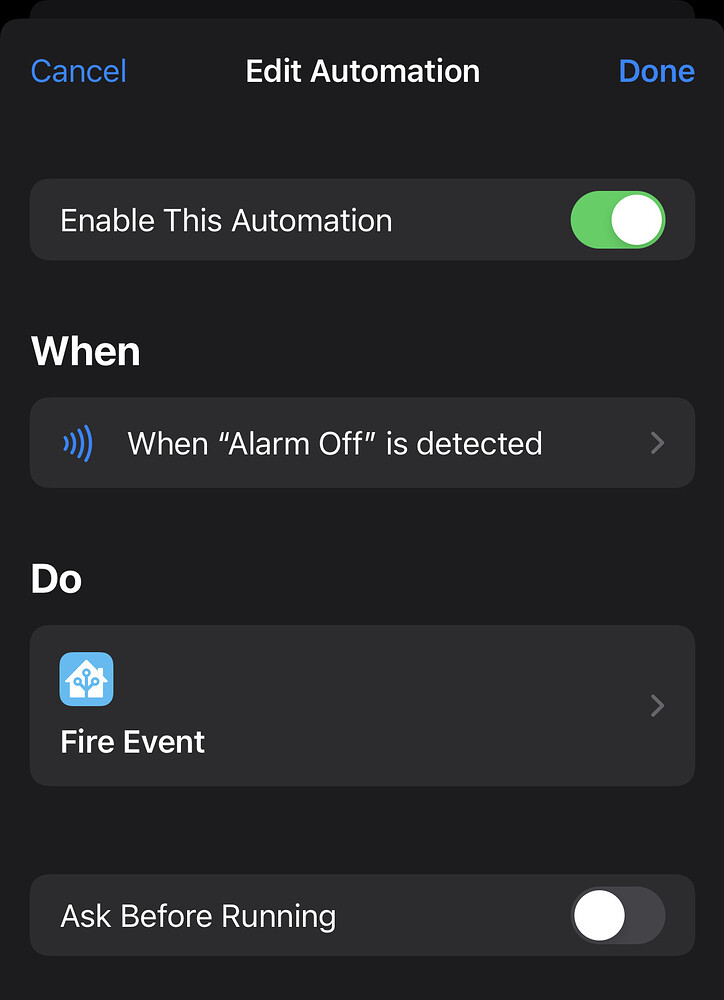Expand the Fire Event row chevron
This screenshot has height=1000, width=724.
click(657, 706)
